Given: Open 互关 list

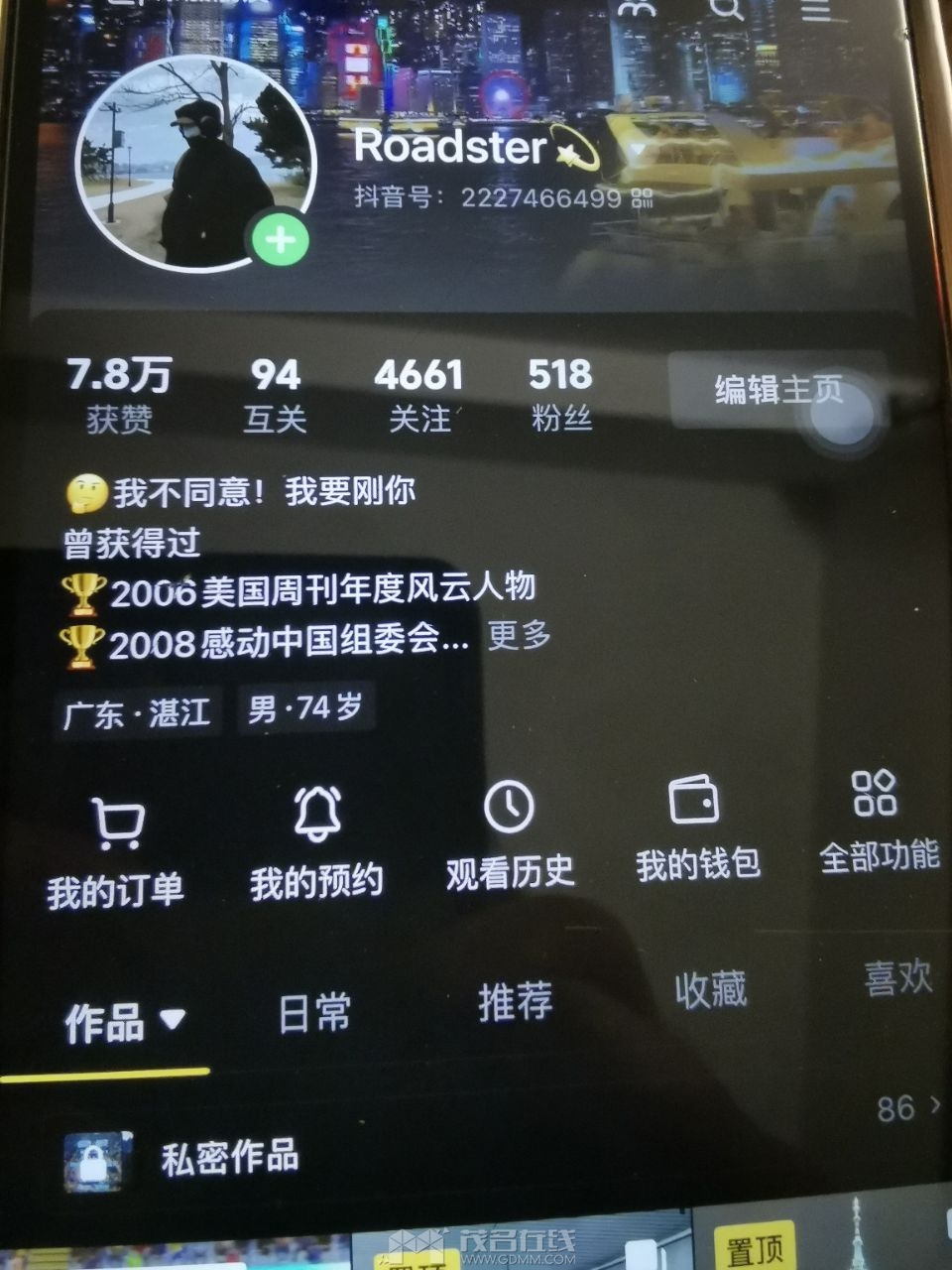Looking at the screenshot, I should (275, 395).
